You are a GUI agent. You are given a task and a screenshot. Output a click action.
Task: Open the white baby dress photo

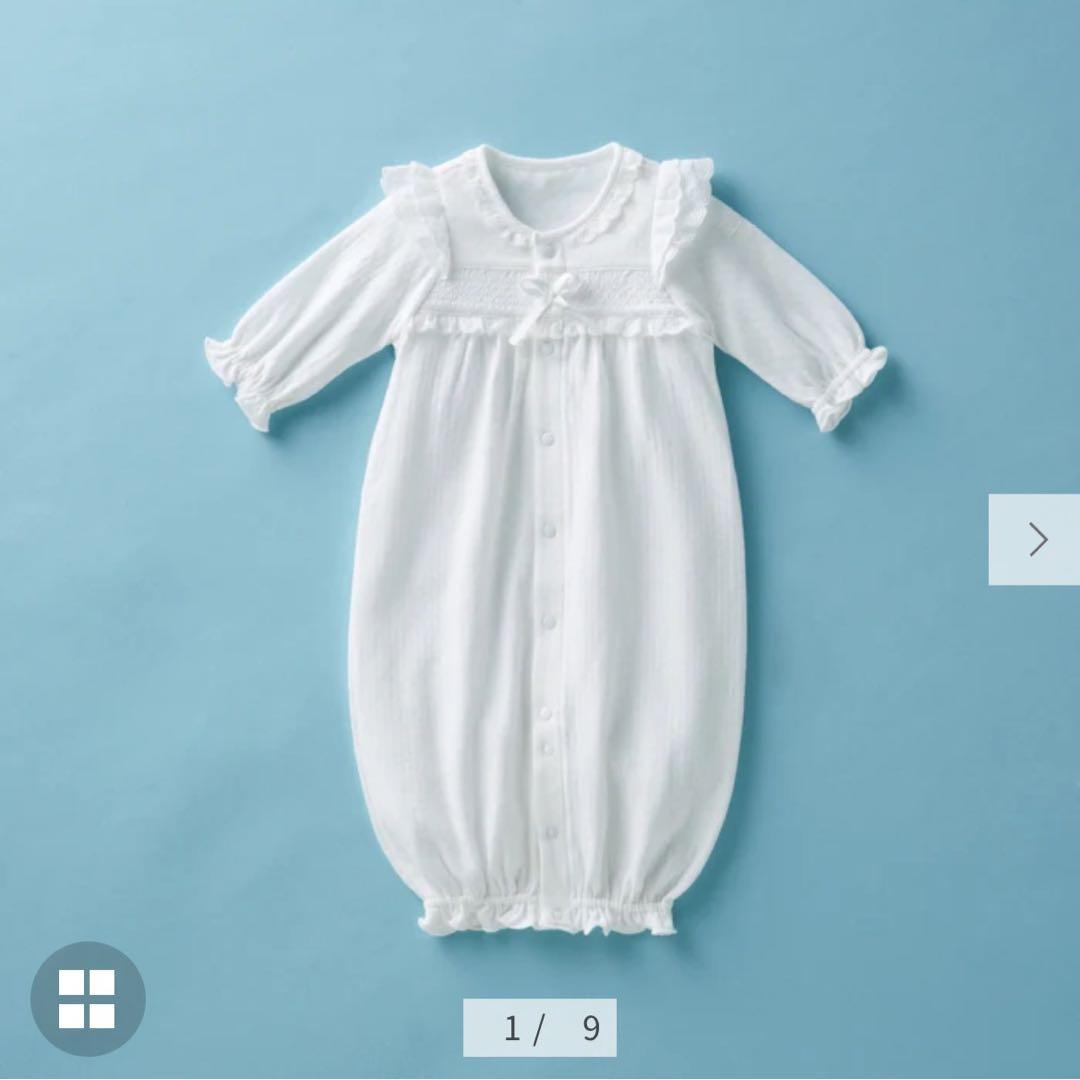[545, 540]
